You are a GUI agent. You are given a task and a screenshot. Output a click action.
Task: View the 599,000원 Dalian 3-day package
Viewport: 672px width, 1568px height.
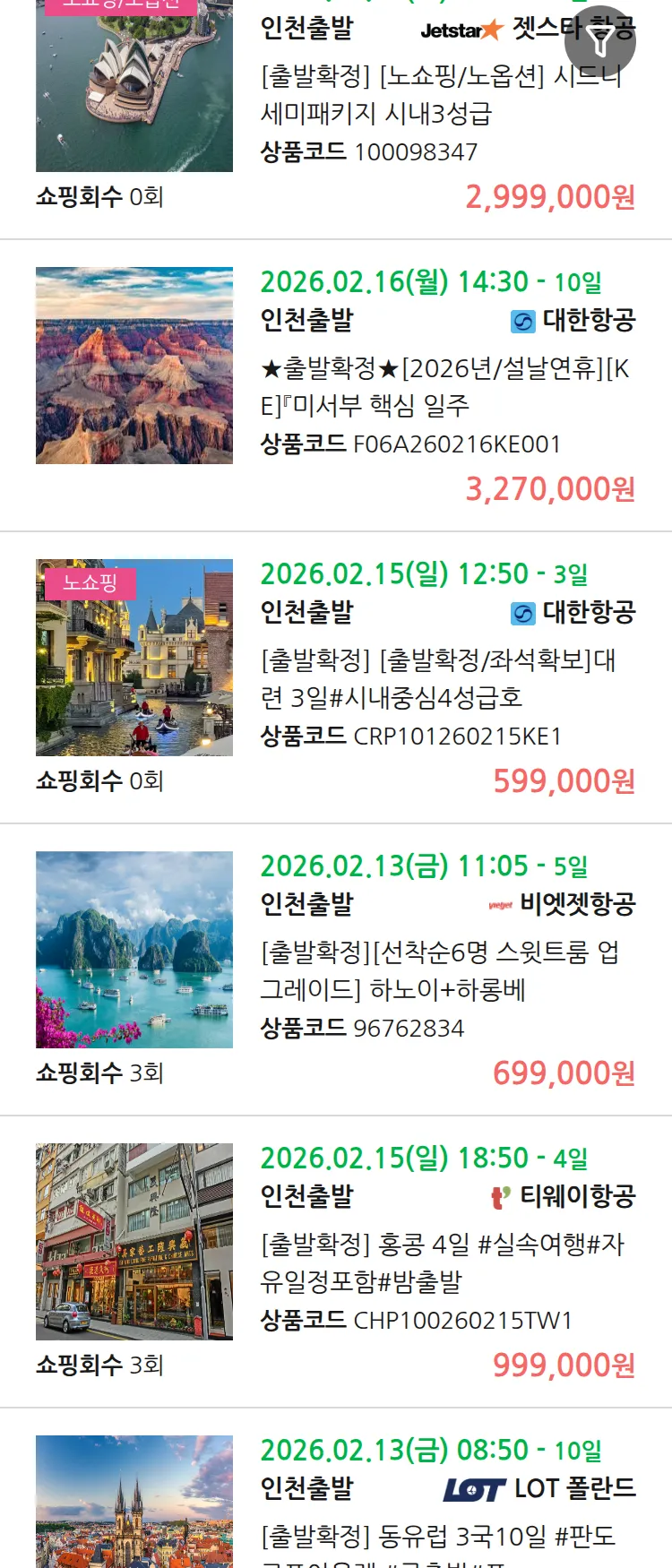[438, 678]
